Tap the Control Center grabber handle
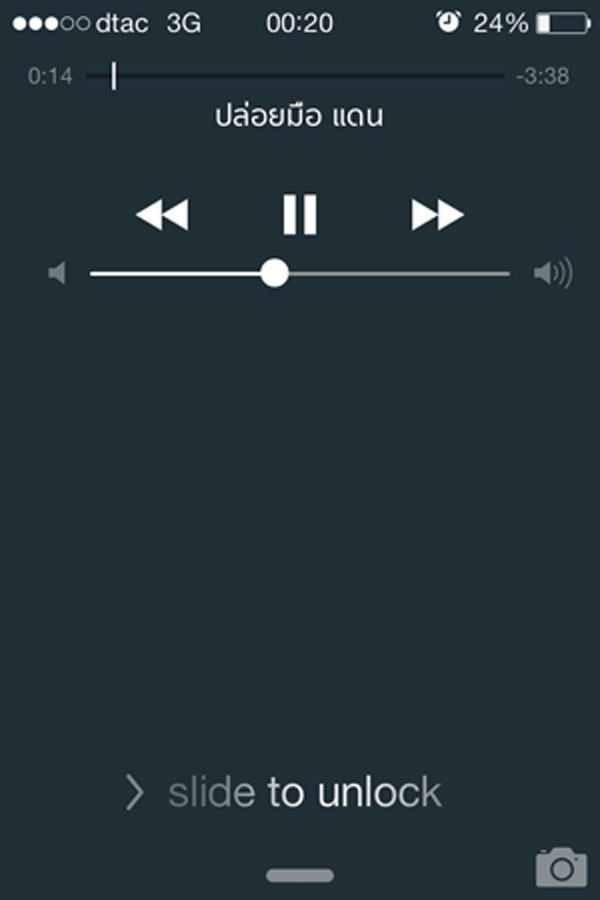This screenshot has height=900, width=600. 300,875
